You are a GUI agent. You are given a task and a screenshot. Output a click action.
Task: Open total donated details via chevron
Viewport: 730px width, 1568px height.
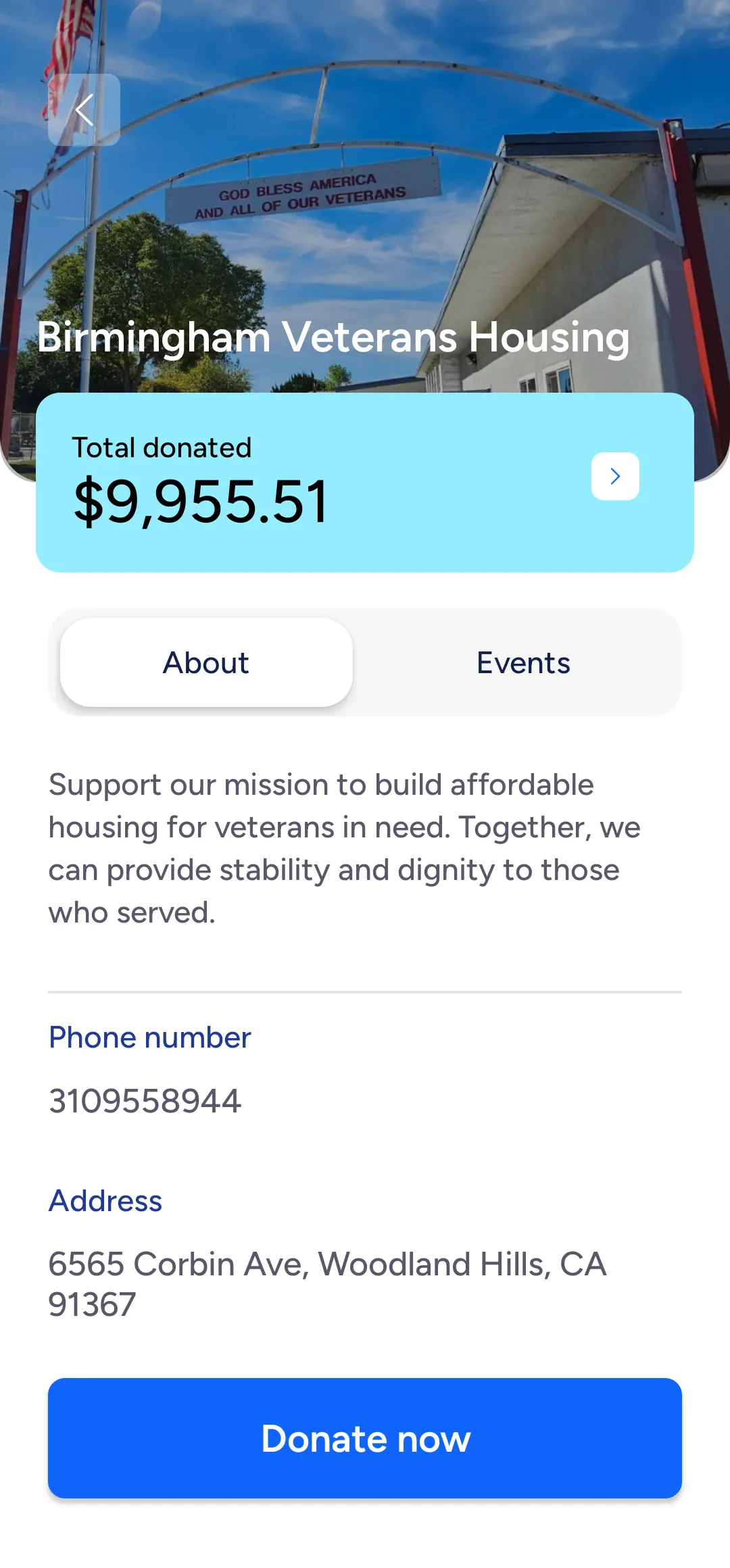point(614,476)
